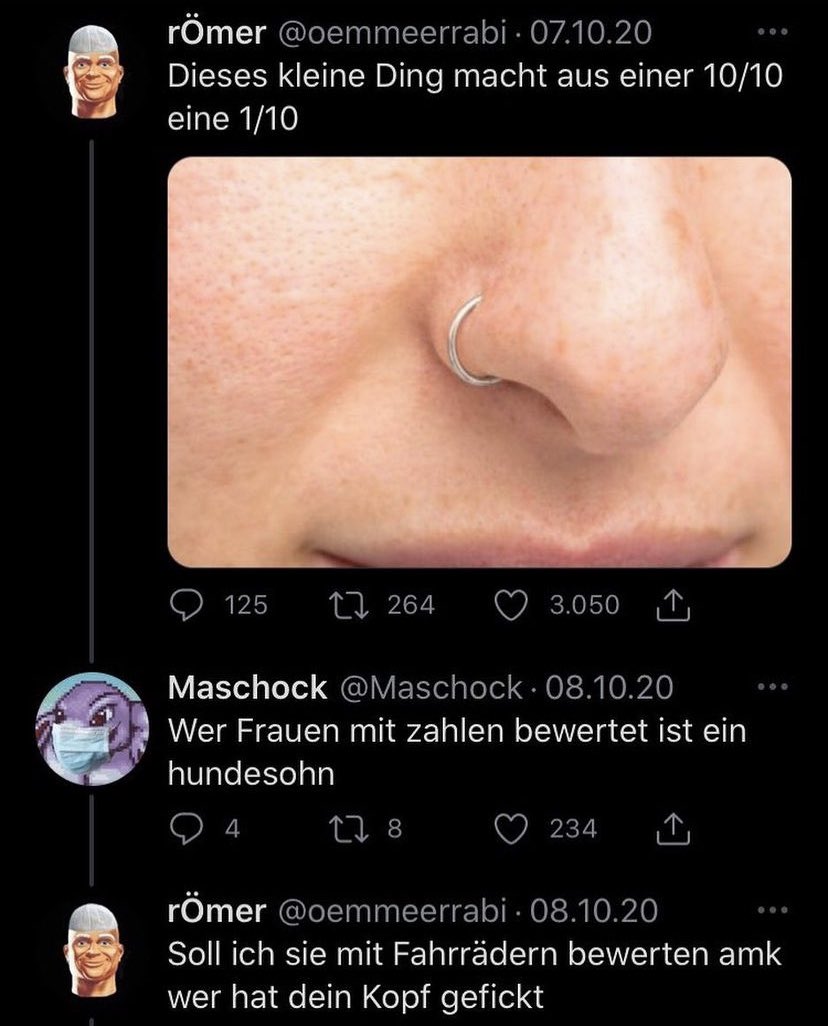Retweet Maschock's tweet

[x=346, y=829]
